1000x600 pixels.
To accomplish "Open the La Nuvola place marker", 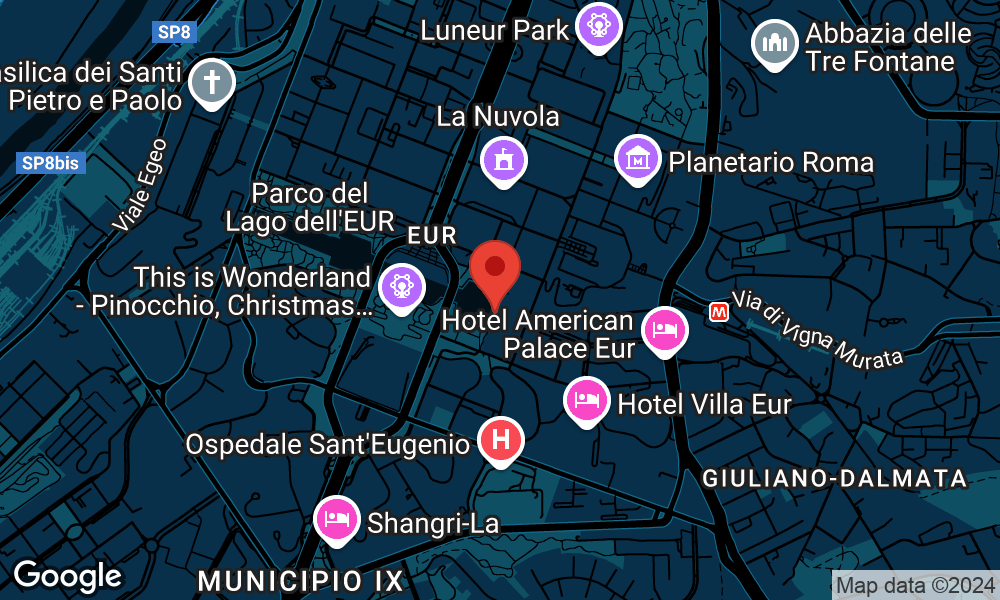I will tap(504, 160).
